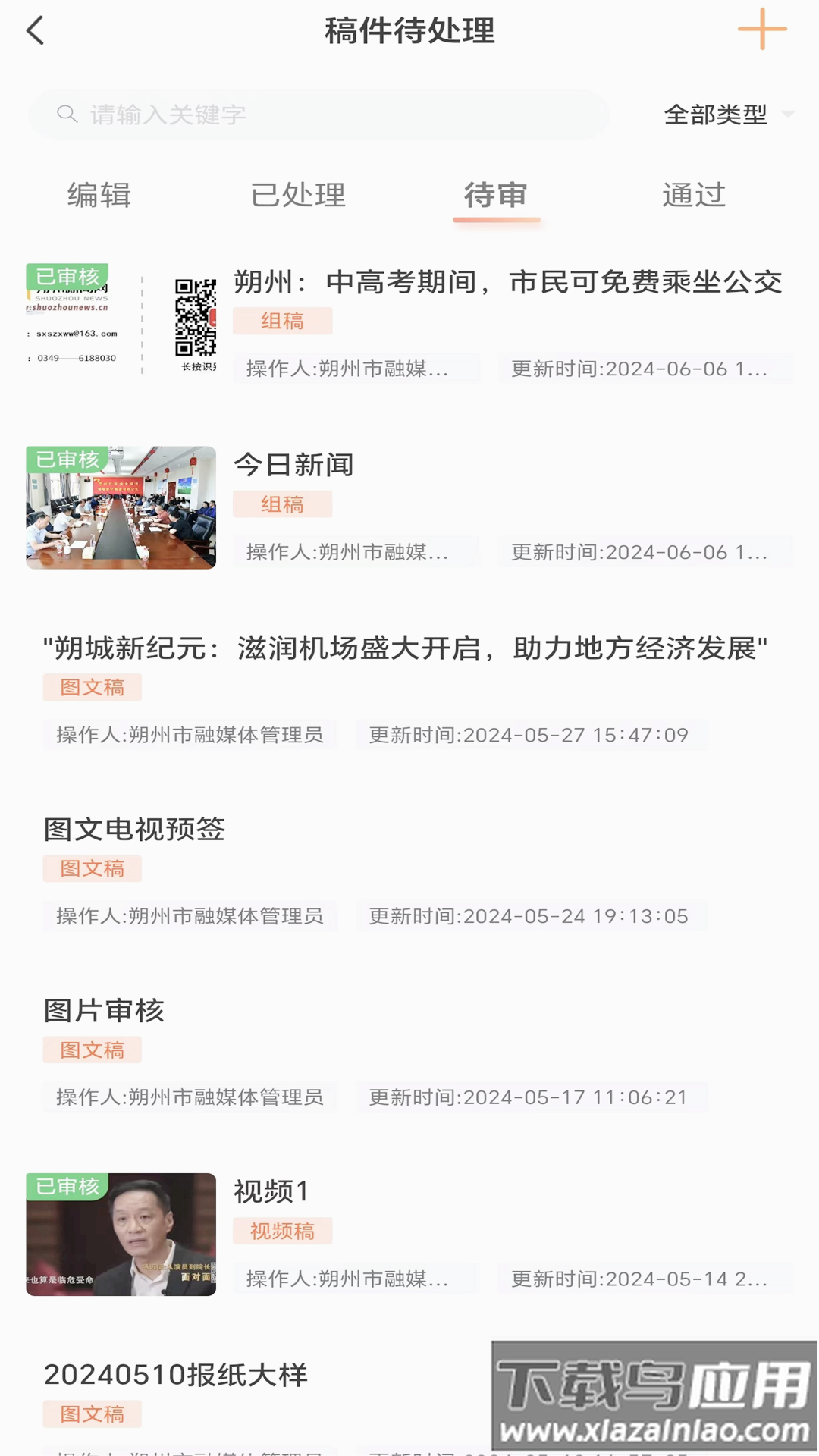Switch to the 已处理 tab
The height and width of the screenshot is (1456, 819).
coord(298,195)
